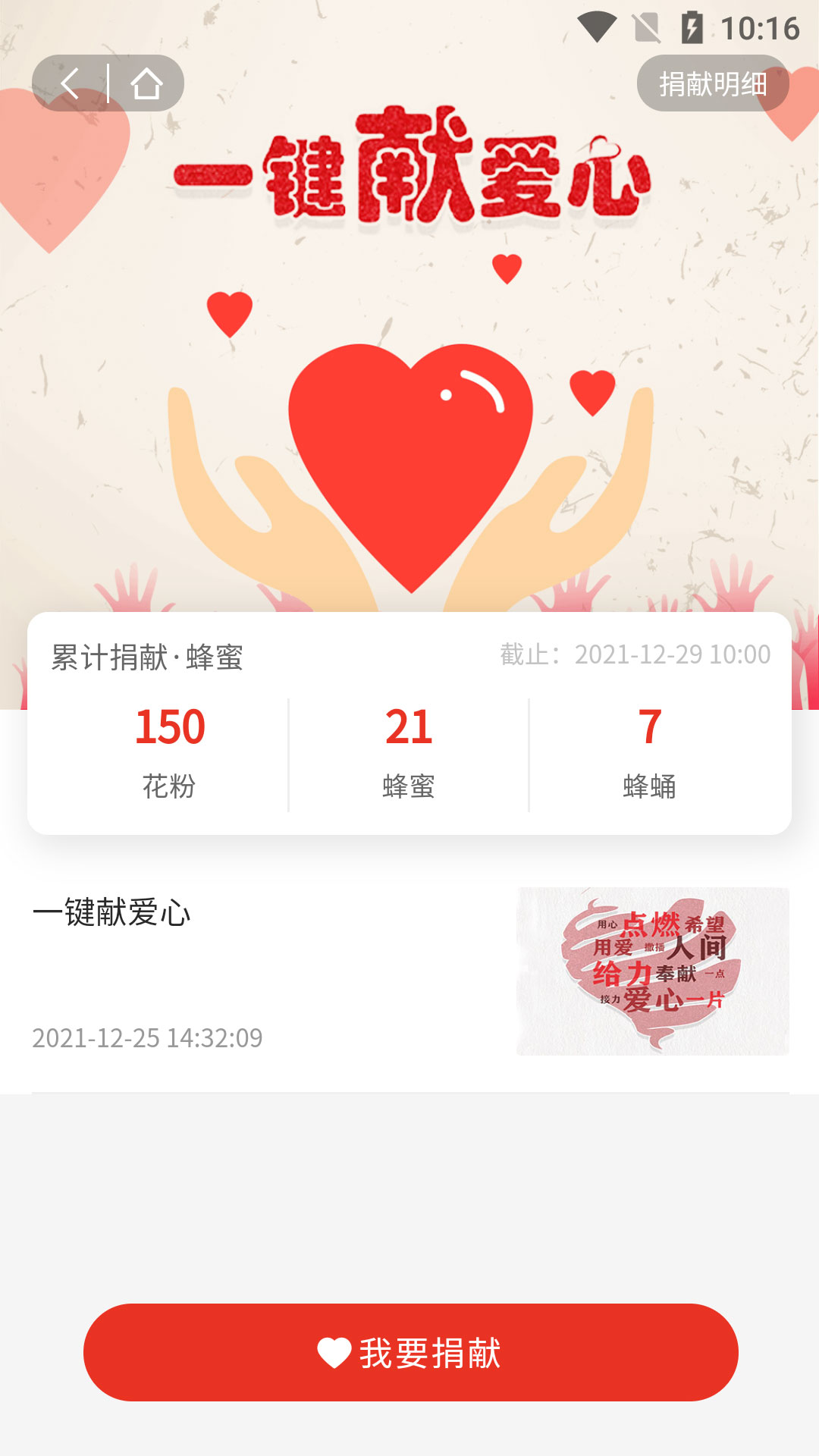Open 捐献明细 donation details
The image size is (819, 1456).
tap(713, 83)
